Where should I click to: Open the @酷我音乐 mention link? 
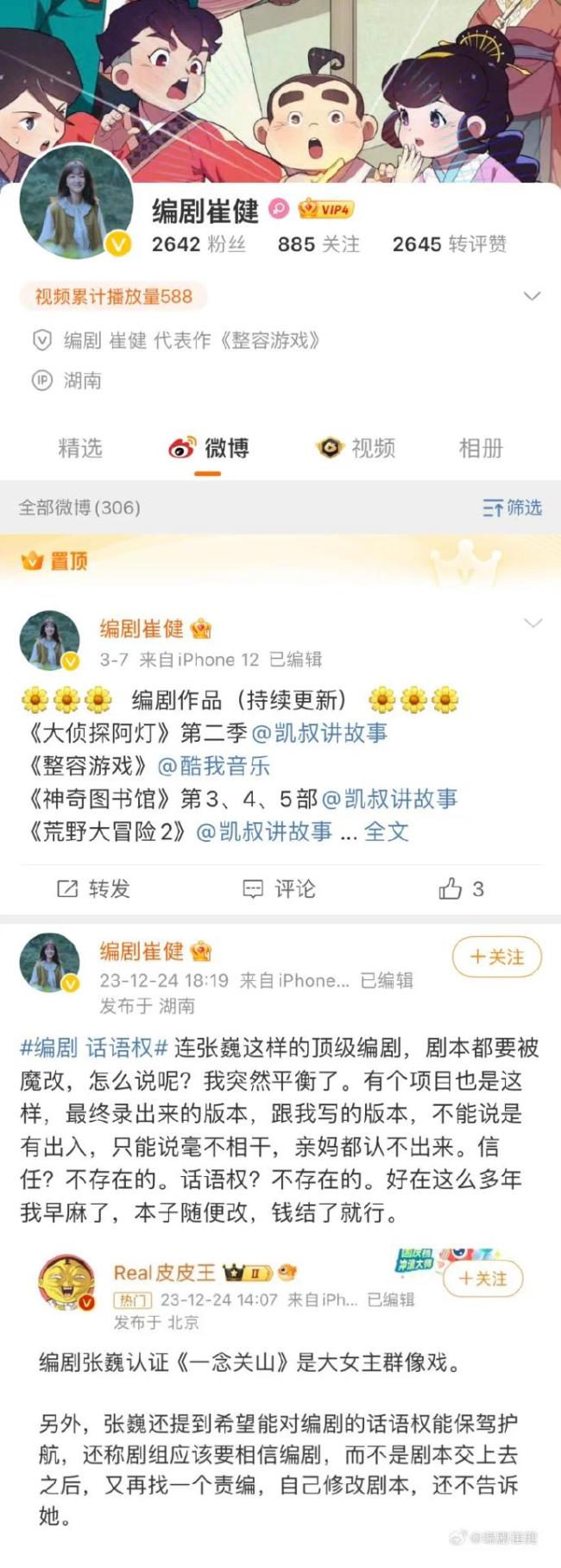(214, 766)
